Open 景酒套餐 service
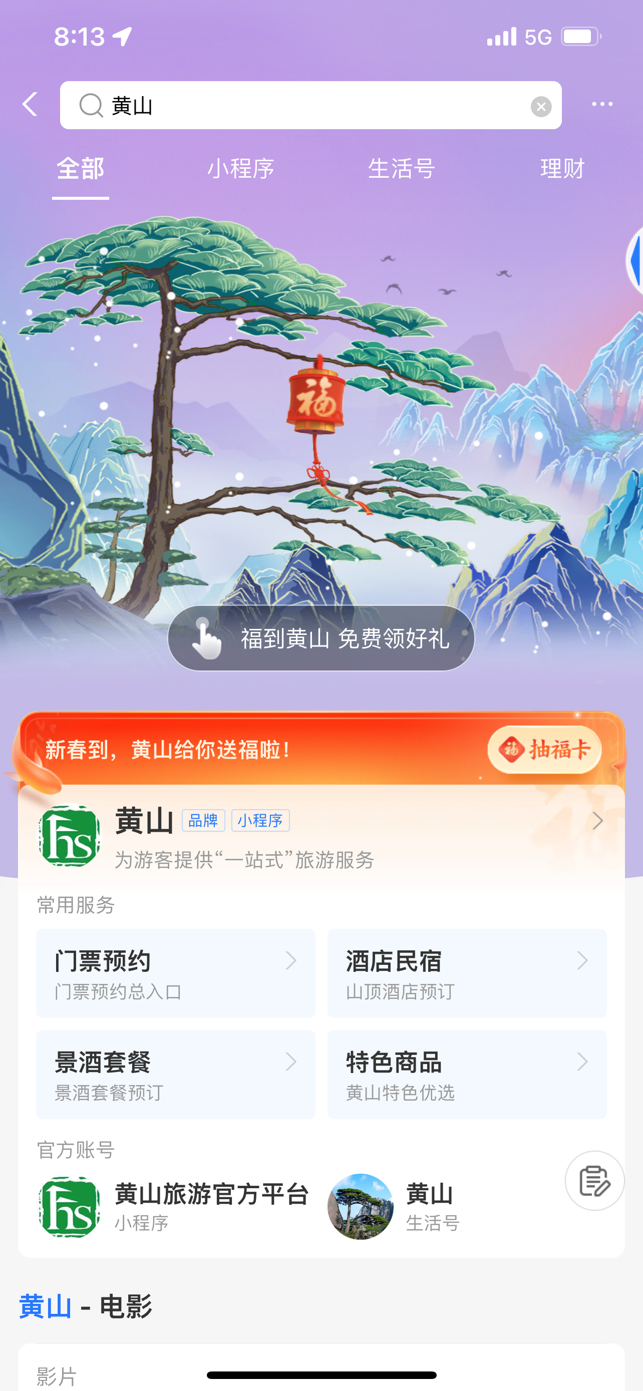Screen dimensions: 643x1391 pyautogui.click(x=176, y=1075)
